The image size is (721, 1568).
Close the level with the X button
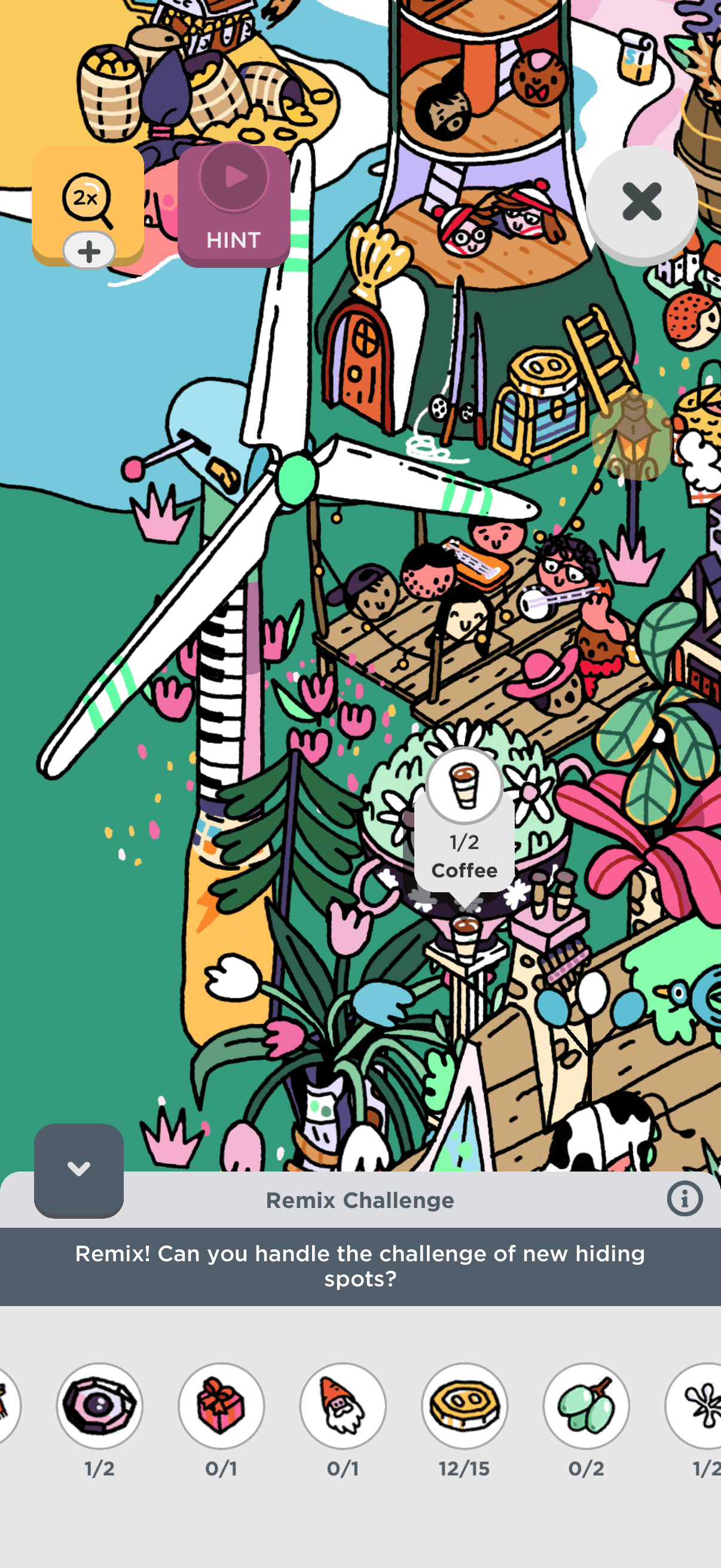tap(641, 202)
